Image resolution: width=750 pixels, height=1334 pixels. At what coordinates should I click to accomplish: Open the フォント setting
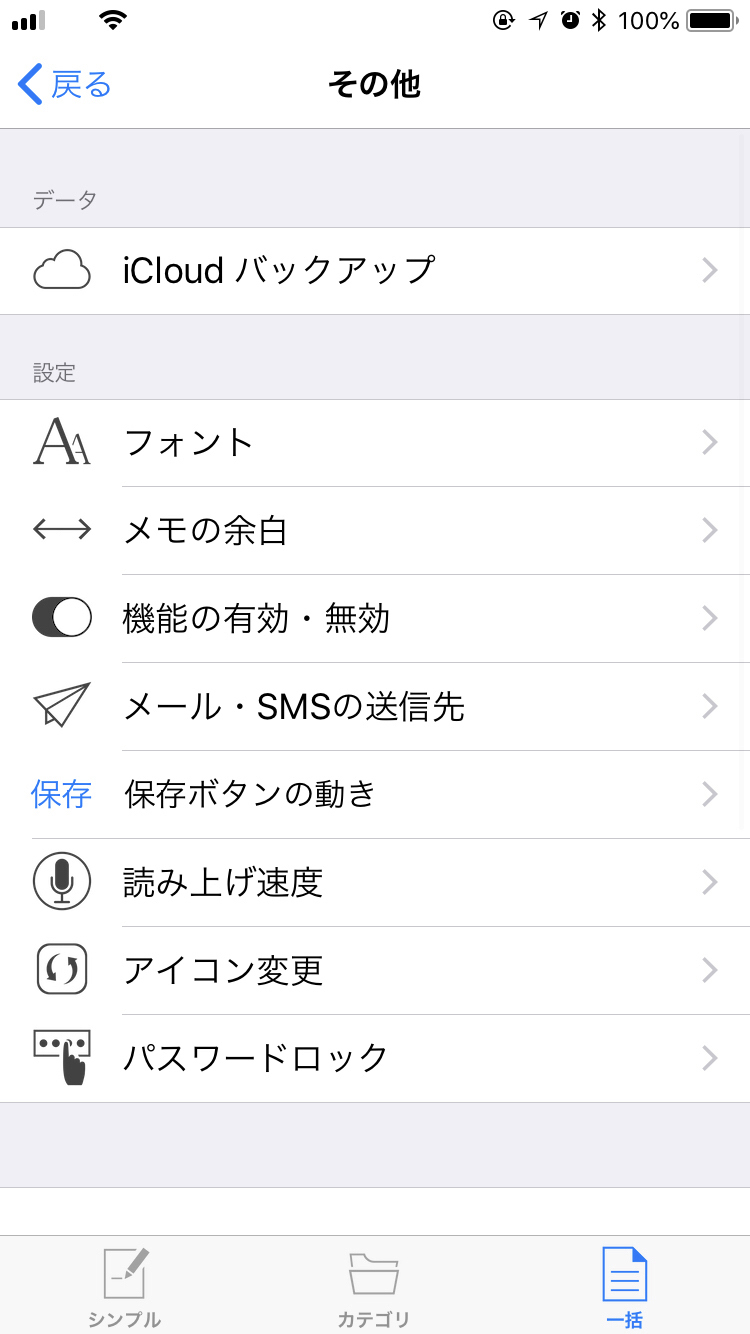[x=375, y=443]
